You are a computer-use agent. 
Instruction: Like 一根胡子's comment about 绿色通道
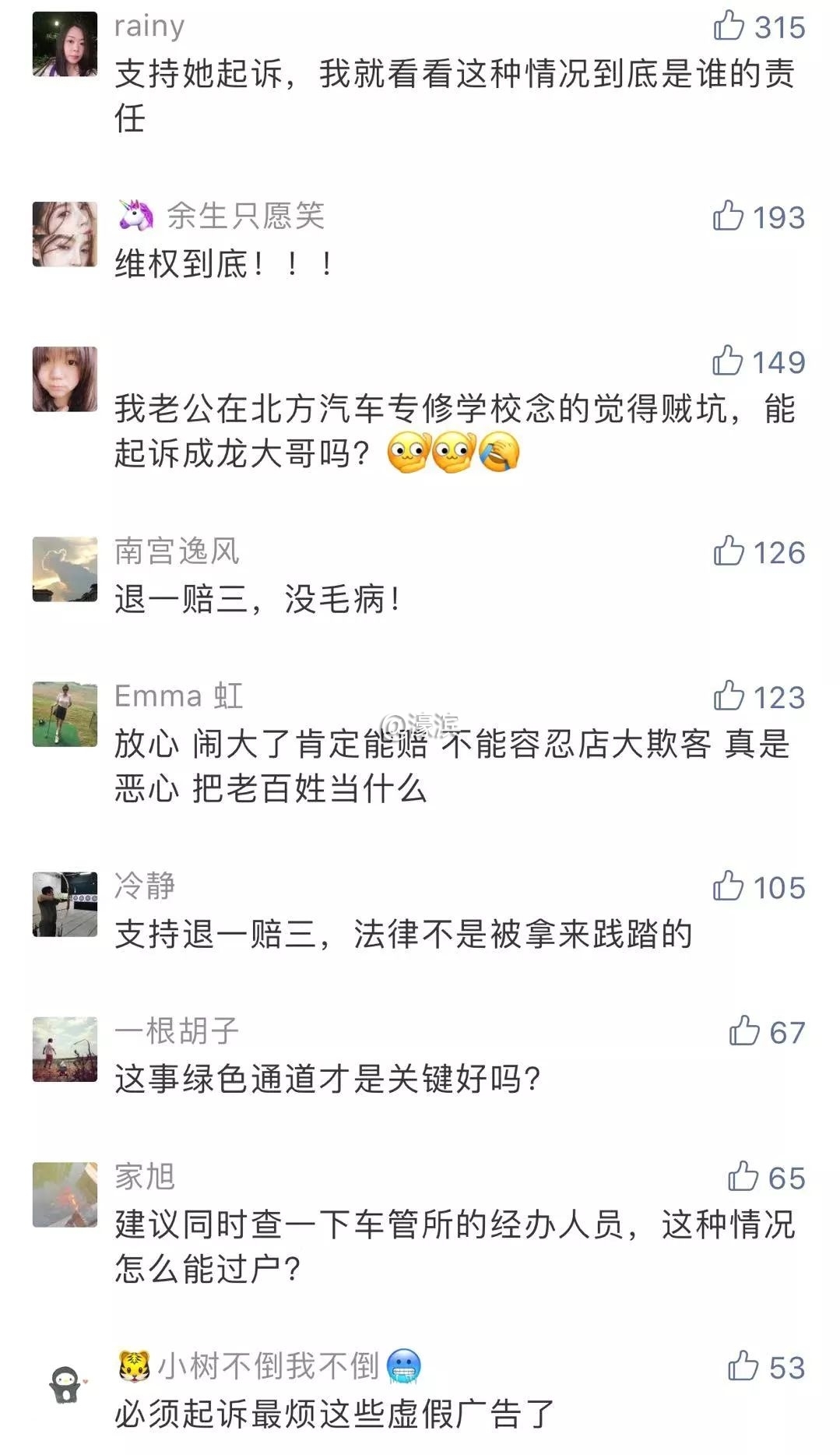click(744, 1030)
